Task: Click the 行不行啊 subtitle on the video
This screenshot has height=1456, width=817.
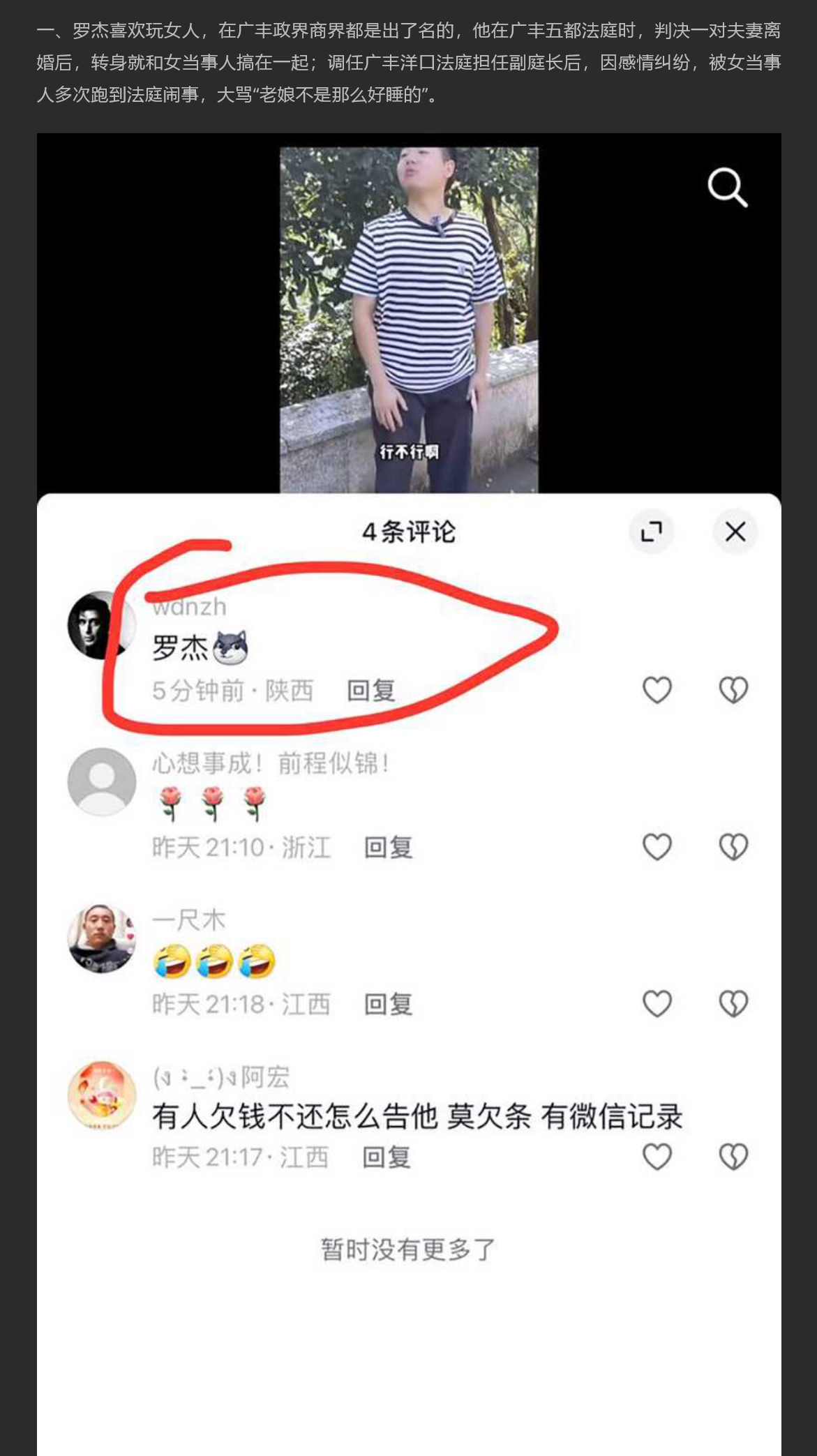Action: point(407,451)
